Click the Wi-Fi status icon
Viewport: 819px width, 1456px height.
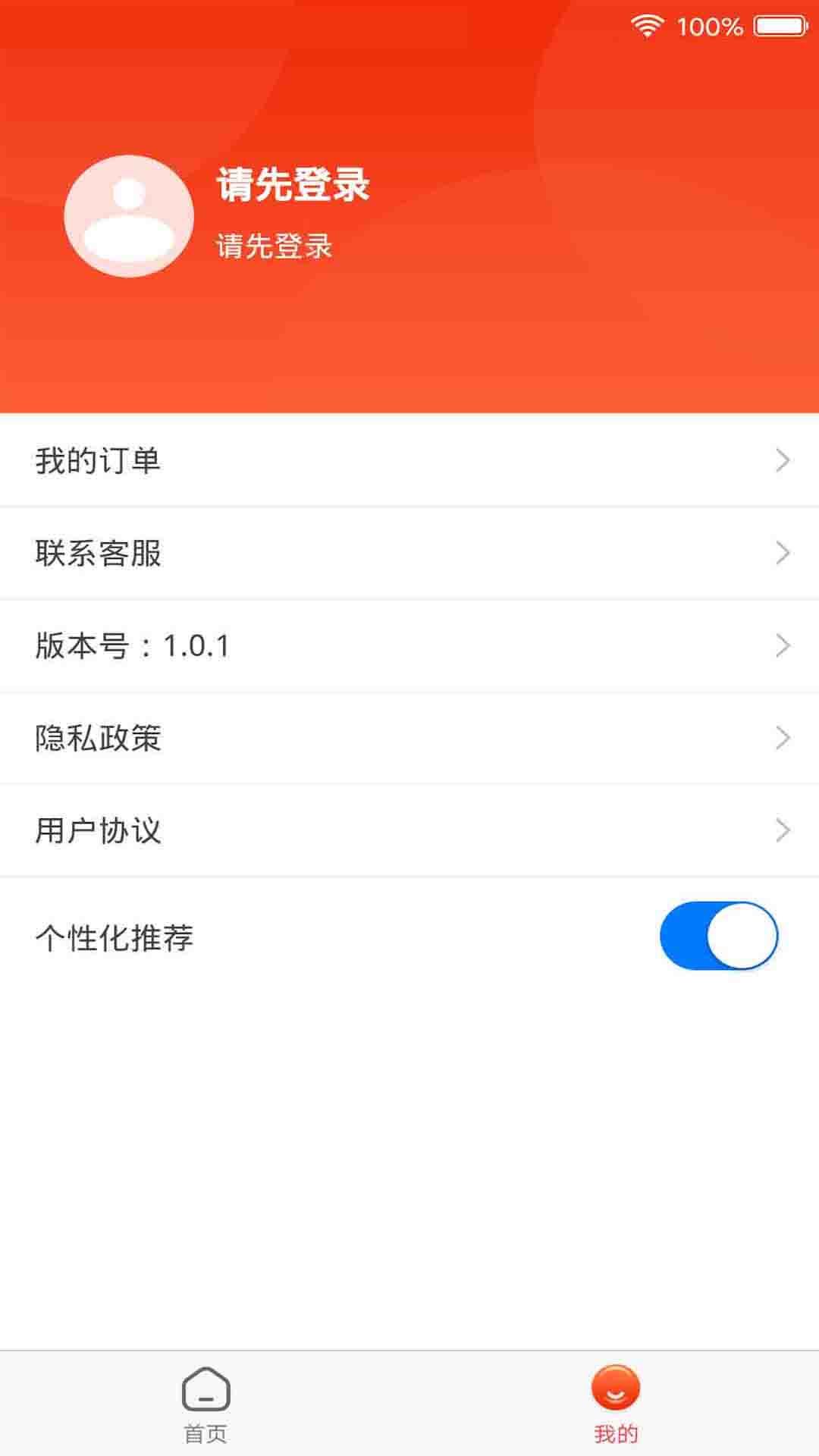click(x=648, y=24)
